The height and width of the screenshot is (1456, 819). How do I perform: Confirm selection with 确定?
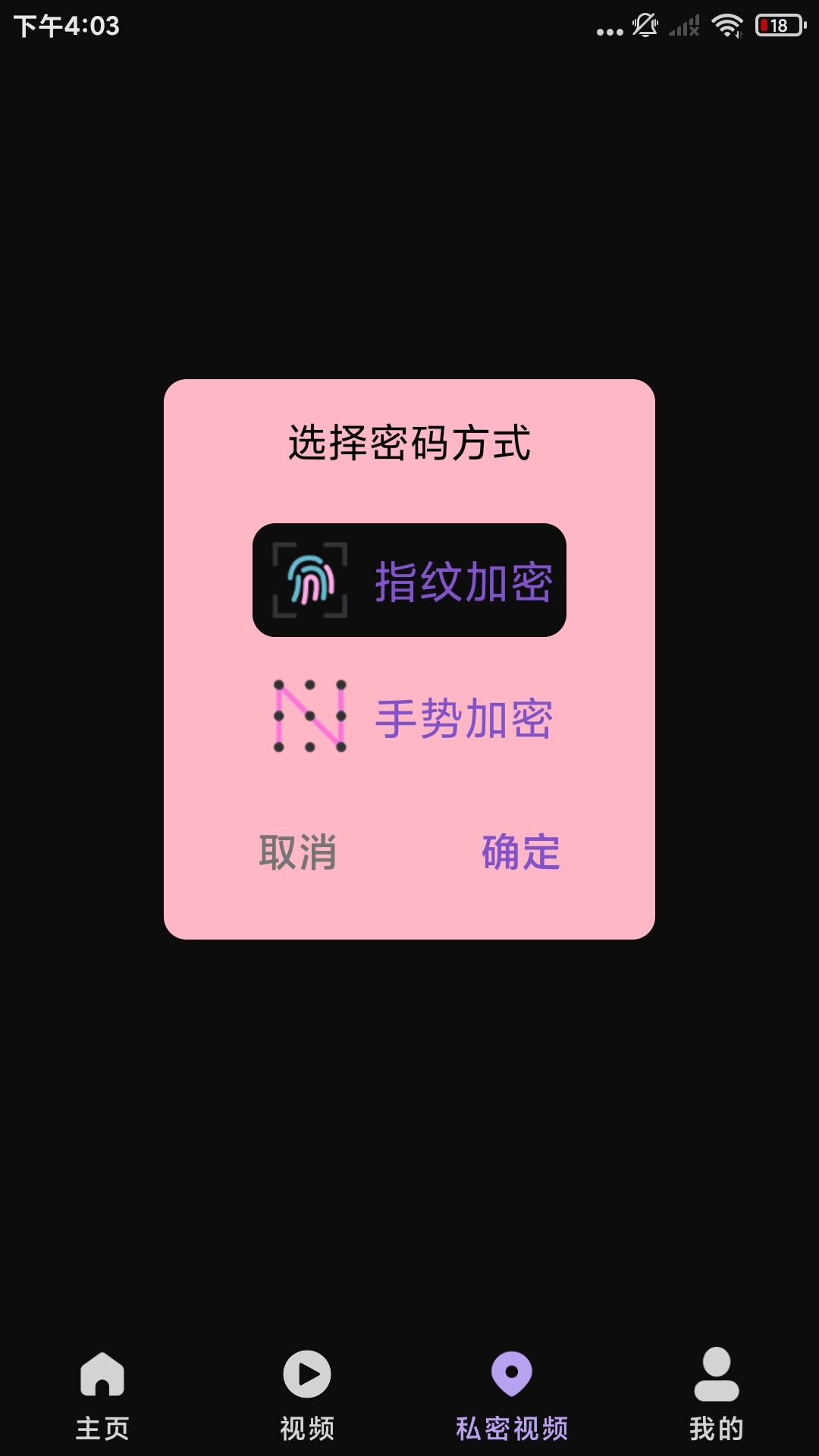(x=521, y=852)
